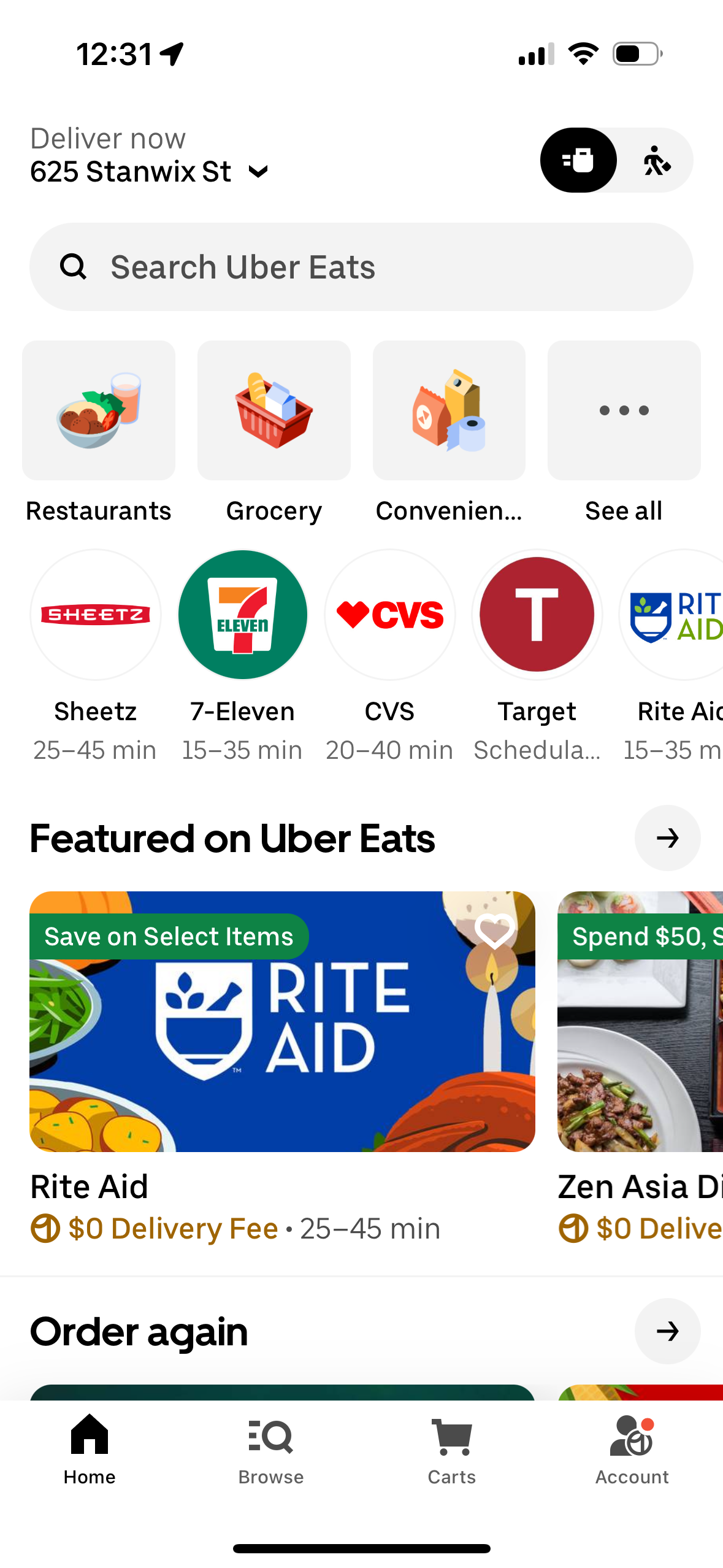Switch to pickup mode
The image size is (723, 1568).
655,159
